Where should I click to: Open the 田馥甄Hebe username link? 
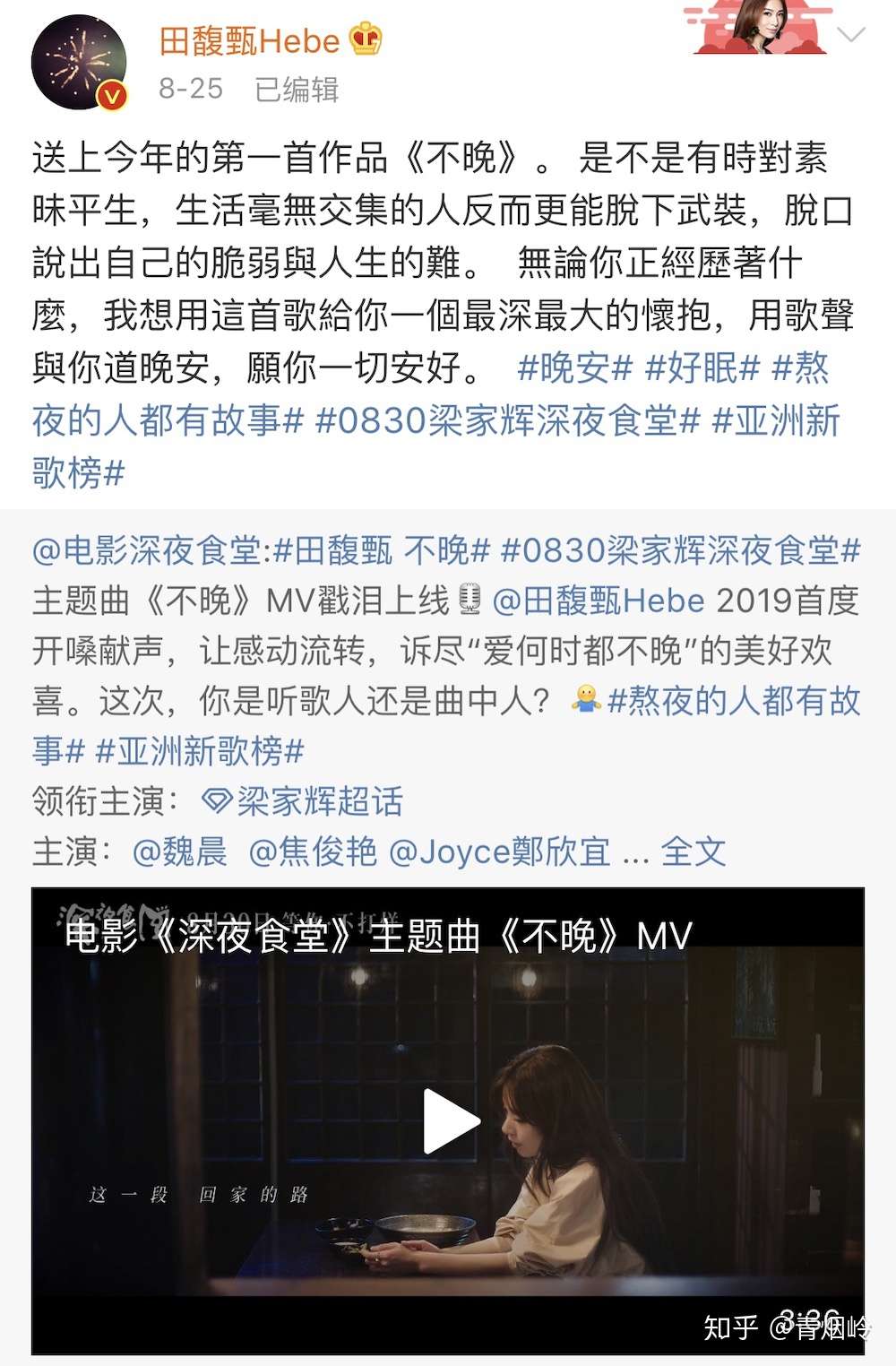(249, 40)
